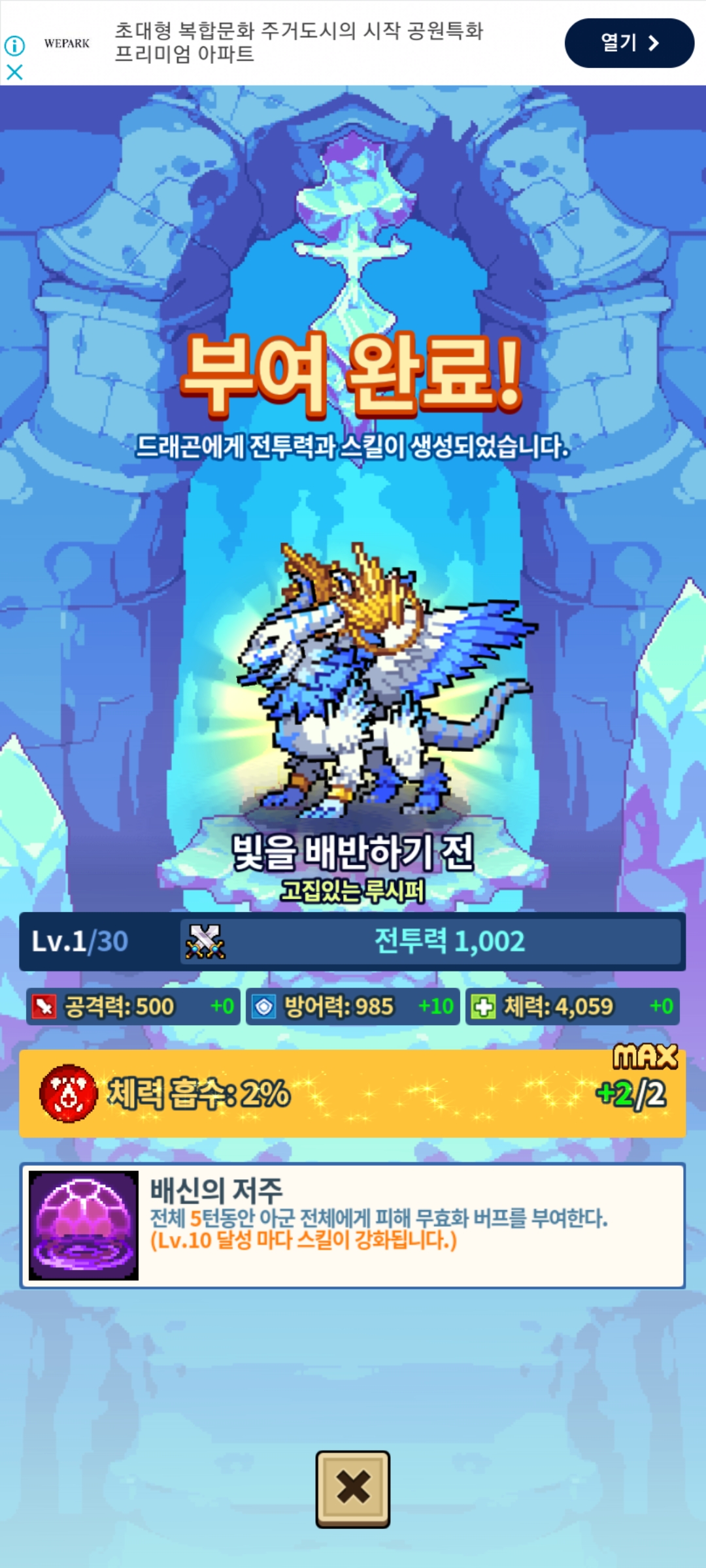Open the ad info icon

pos(14,46)
